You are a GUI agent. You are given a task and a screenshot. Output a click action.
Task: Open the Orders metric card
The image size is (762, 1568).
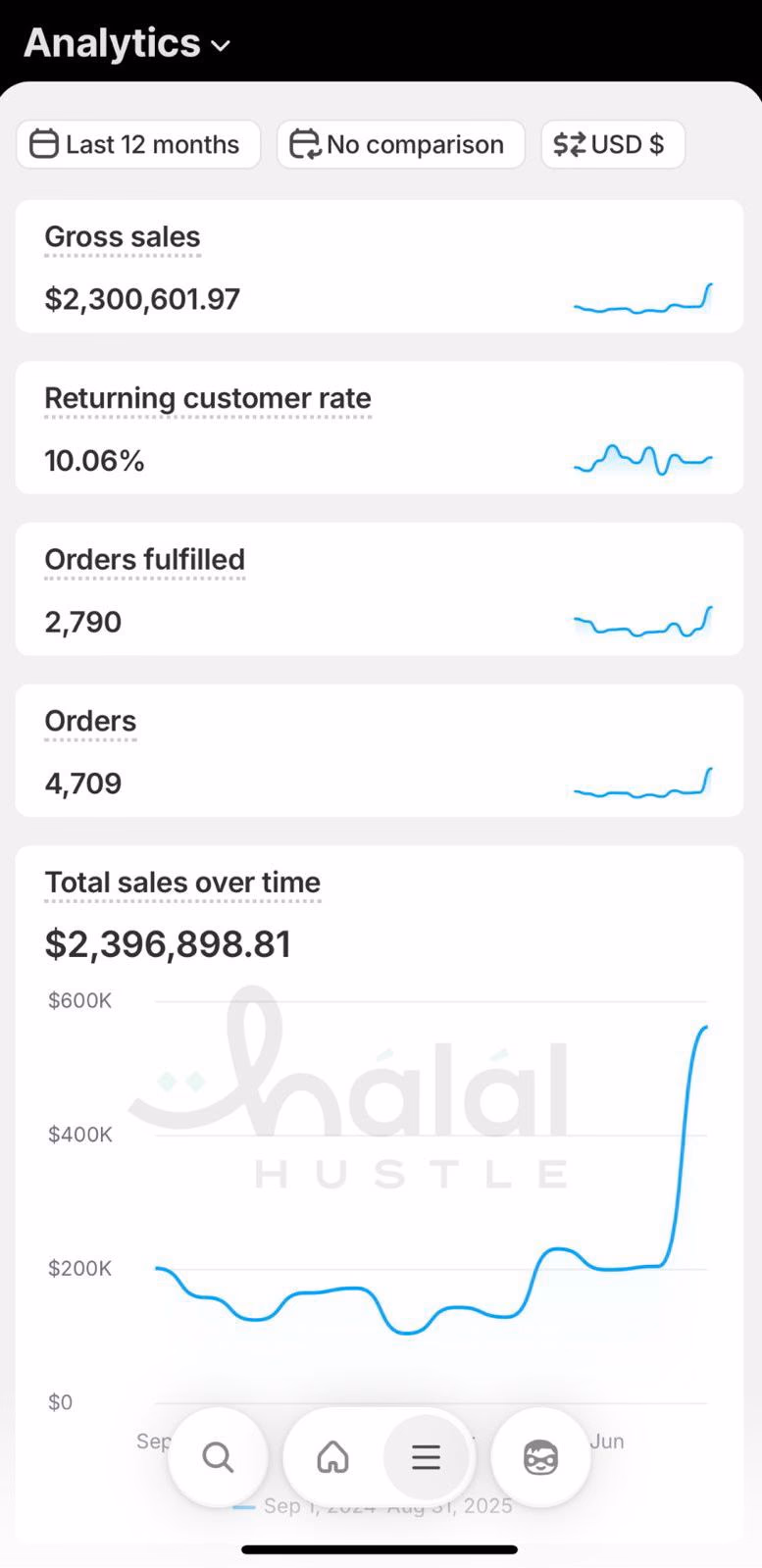(x=380, y=750)
